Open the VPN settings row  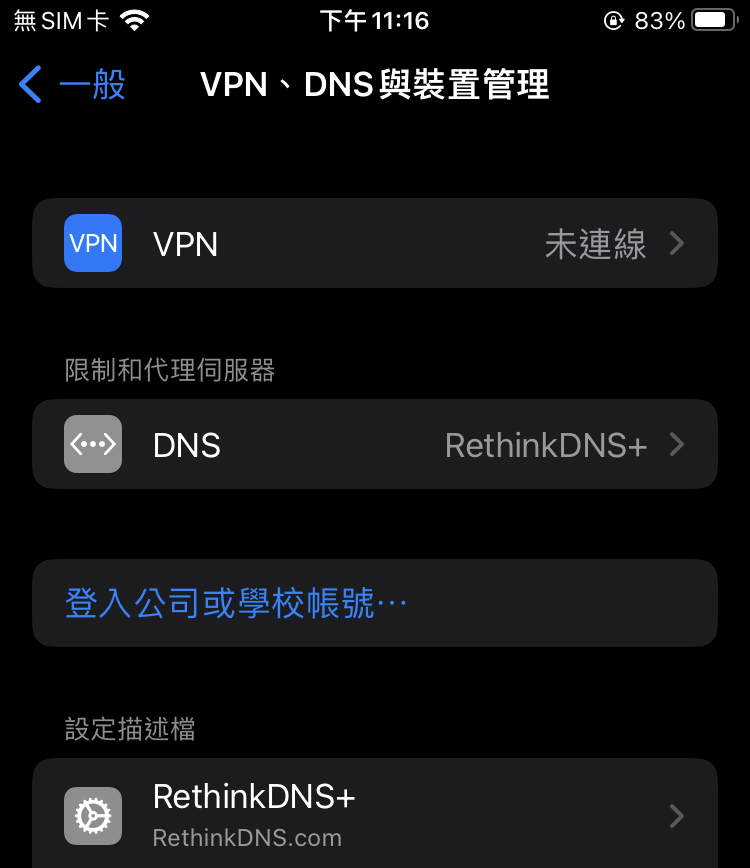tap(375, 244)
